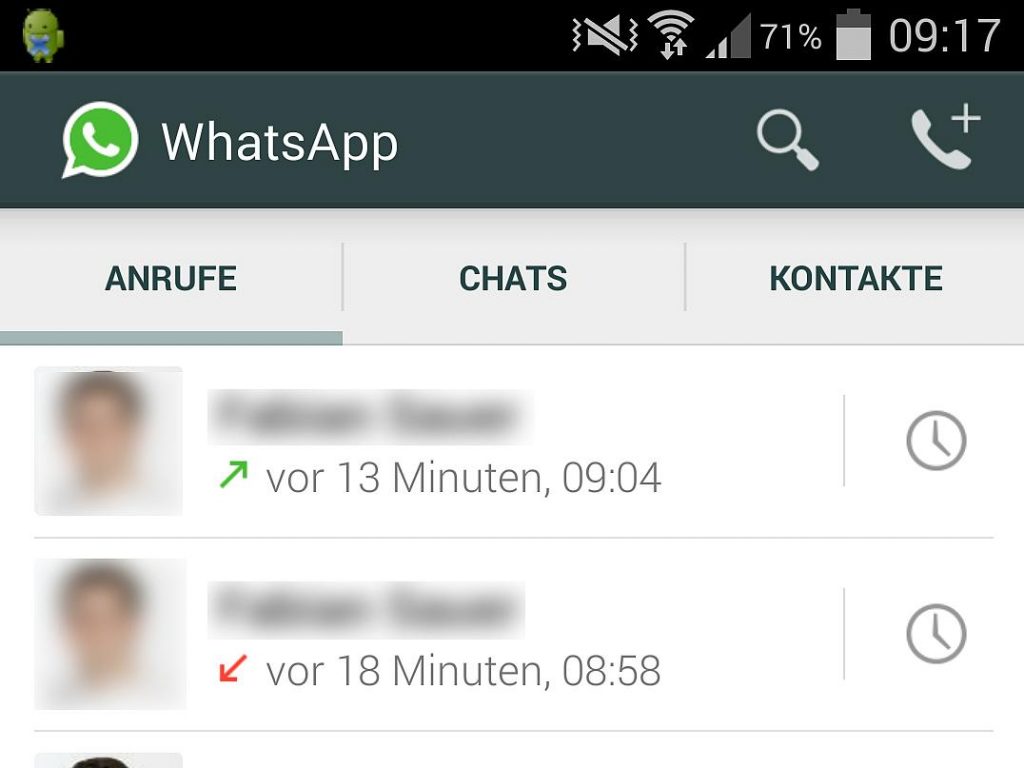Image resolution: width=1024 pixels, height=768 pixels.
Task: Tap the clock icon for the 09:04 call
Action: click(x=936, y=441)
